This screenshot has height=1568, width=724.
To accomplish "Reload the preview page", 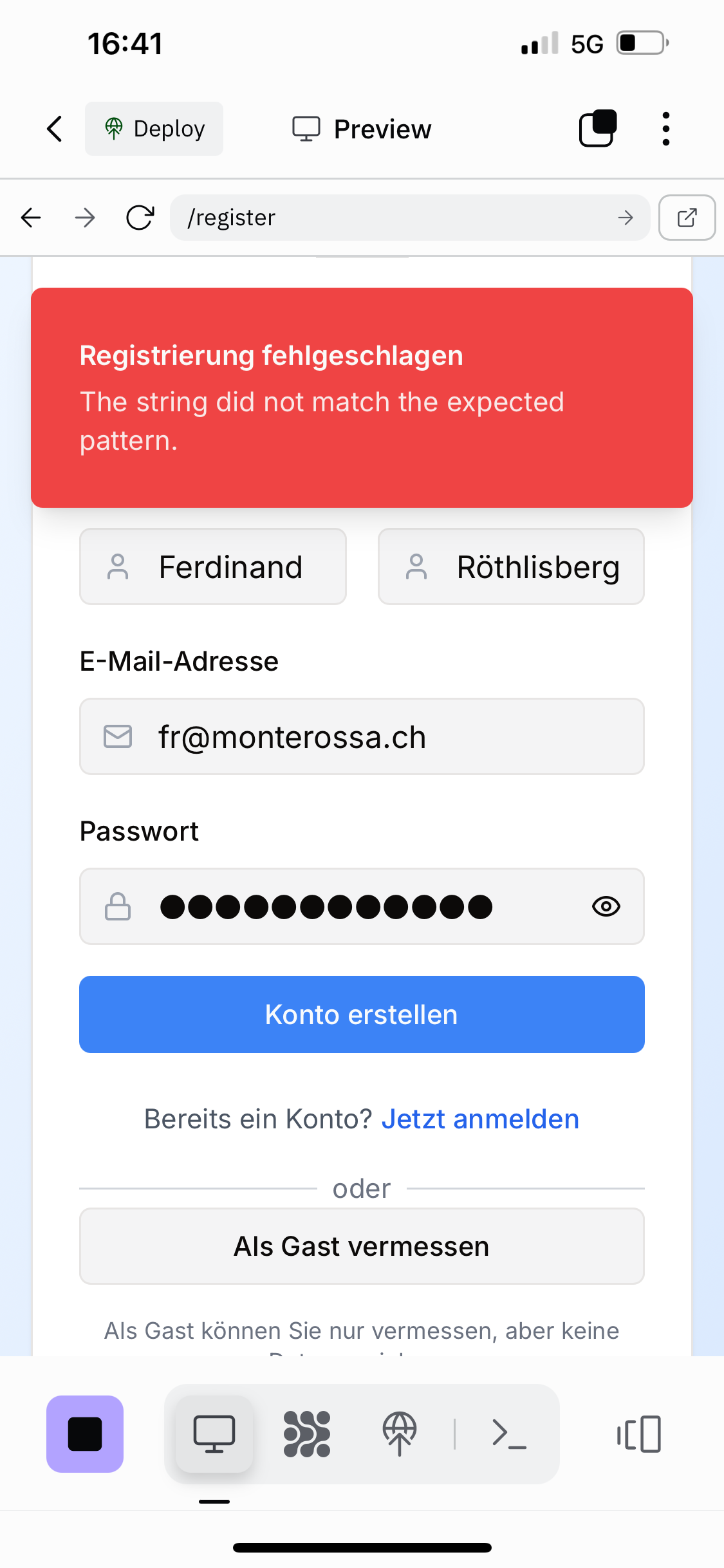I will click(140, 218).
